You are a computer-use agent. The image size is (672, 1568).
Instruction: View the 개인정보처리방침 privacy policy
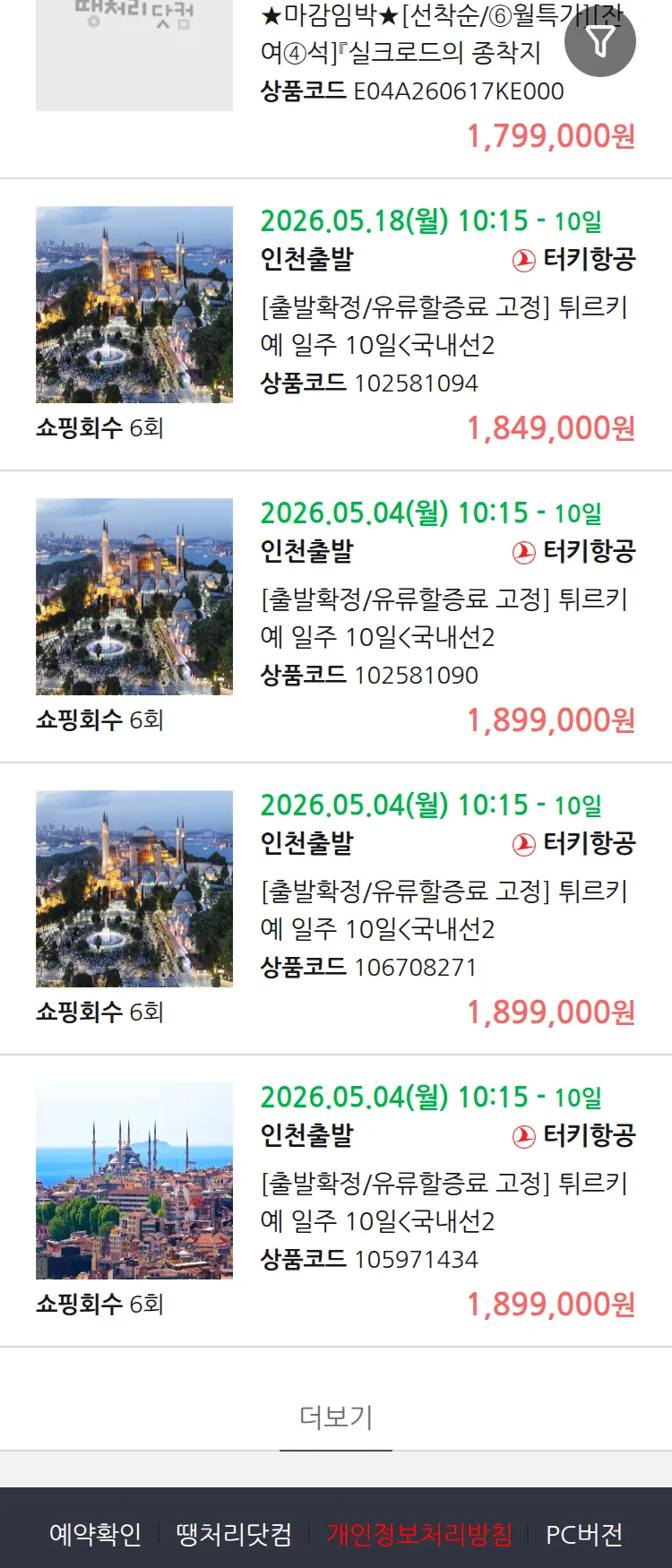(419, 1534)
